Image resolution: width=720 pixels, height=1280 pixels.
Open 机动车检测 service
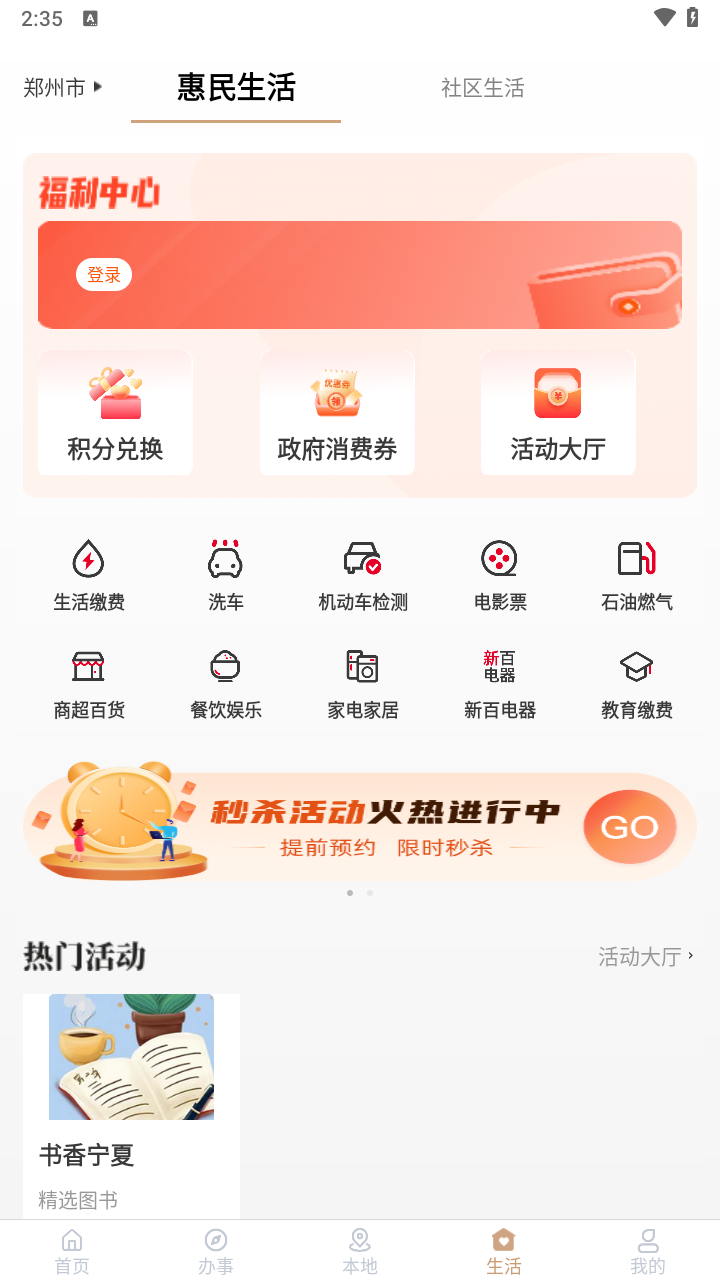click(x=363, y=575)
